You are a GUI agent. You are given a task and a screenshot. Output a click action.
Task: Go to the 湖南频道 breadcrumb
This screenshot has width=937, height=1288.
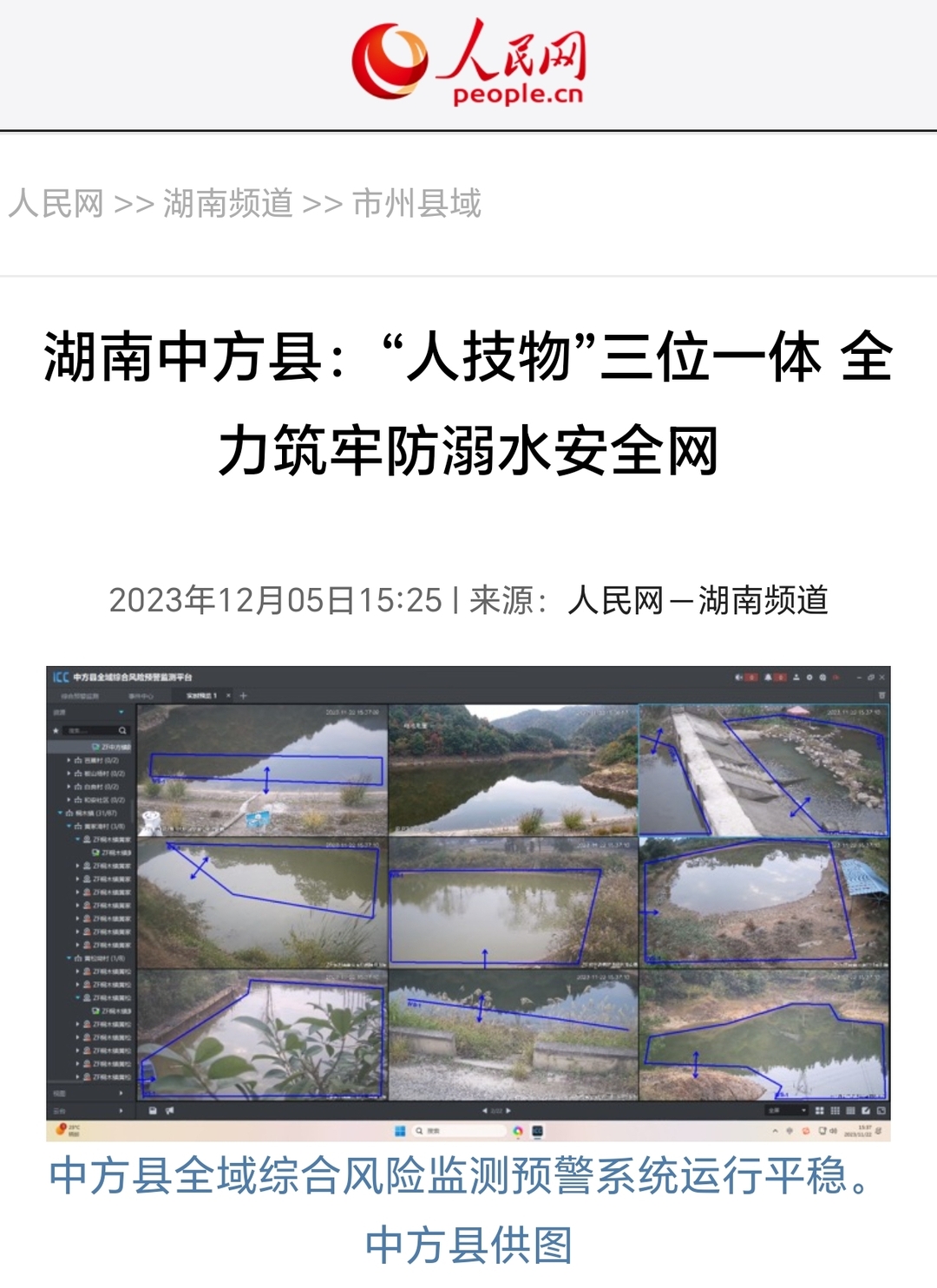[x=227, y=204]
